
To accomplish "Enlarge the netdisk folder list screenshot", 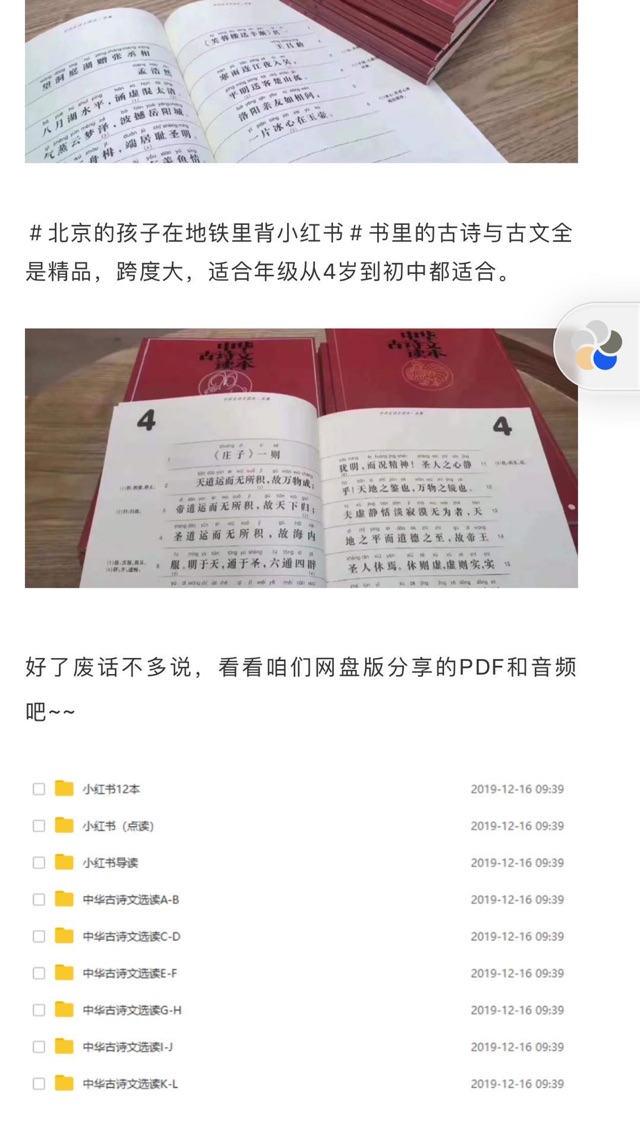I will (x=301, y=935).
